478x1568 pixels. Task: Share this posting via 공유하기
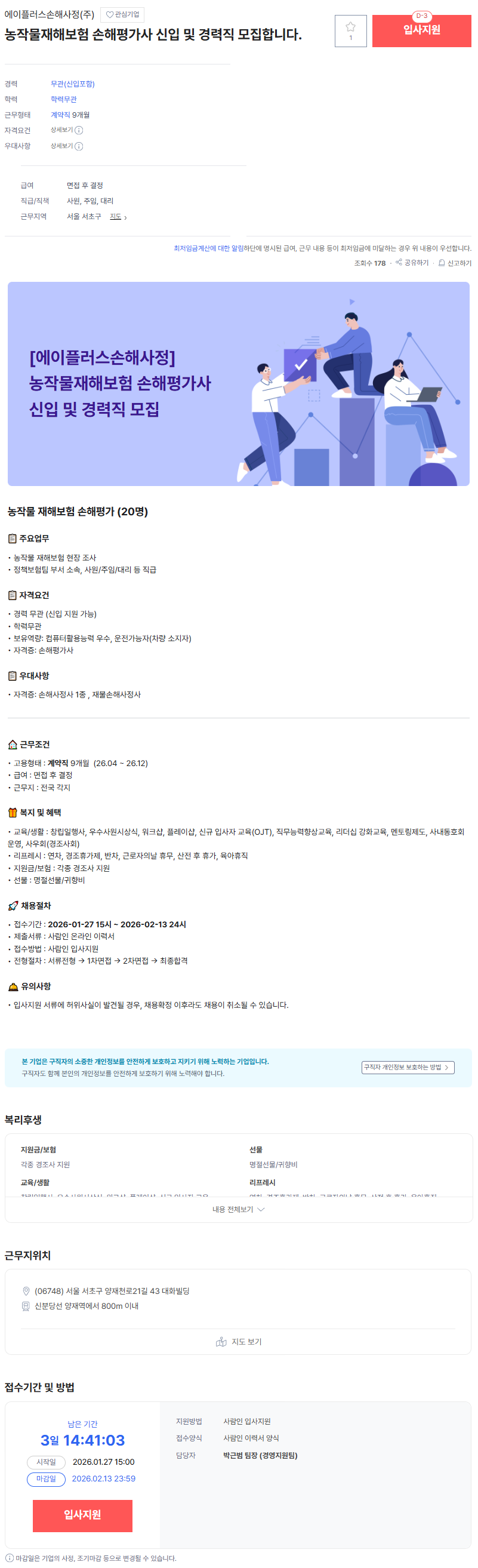coord(412,263)
